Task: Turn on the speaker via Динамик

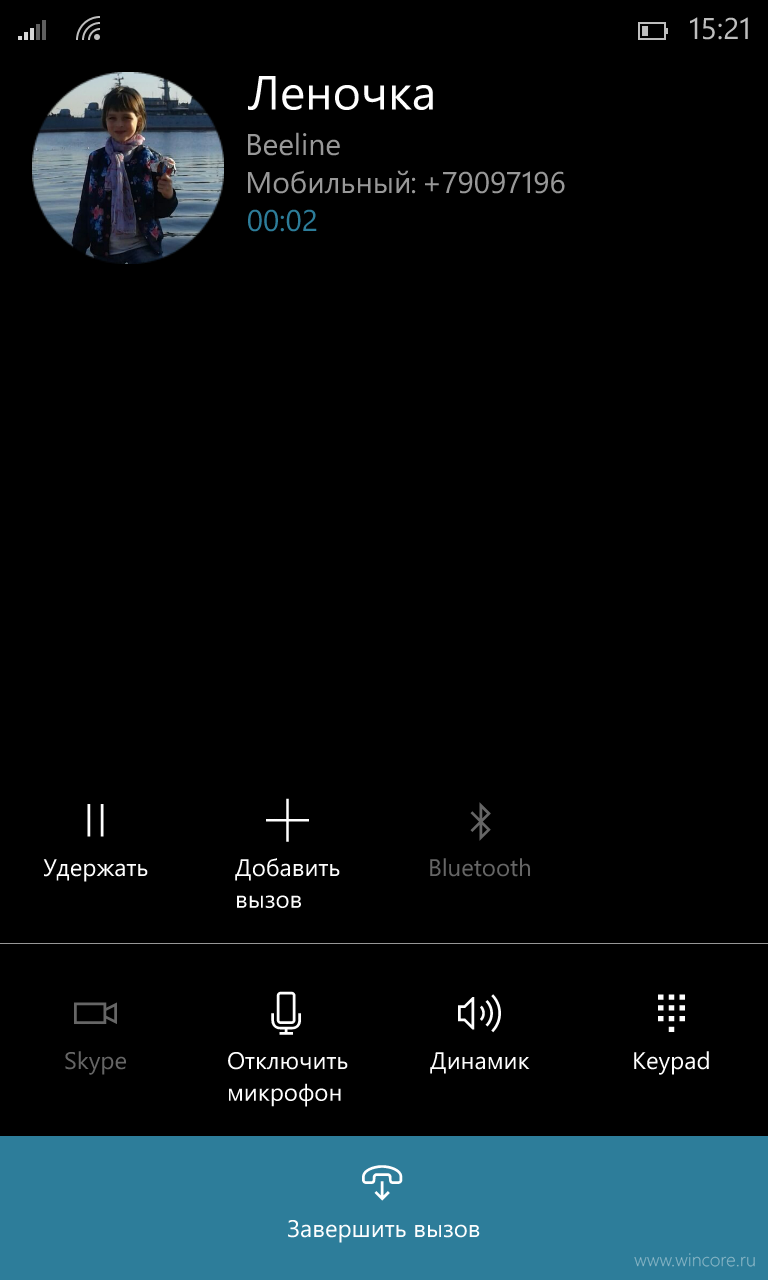Action: coord(479,1033)
